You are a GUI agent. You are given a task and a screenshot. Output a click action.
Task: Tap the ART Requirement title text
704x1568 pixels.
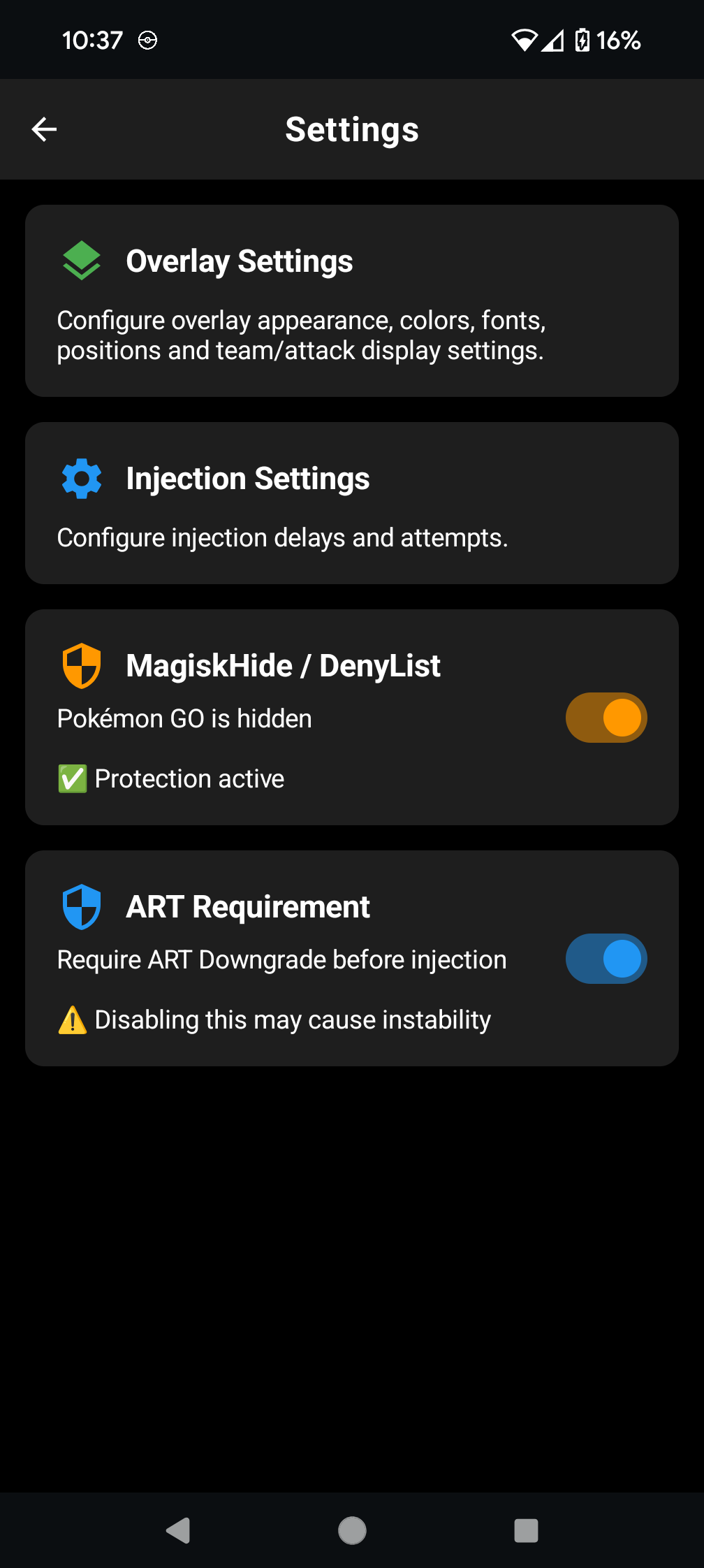point(247,906)
